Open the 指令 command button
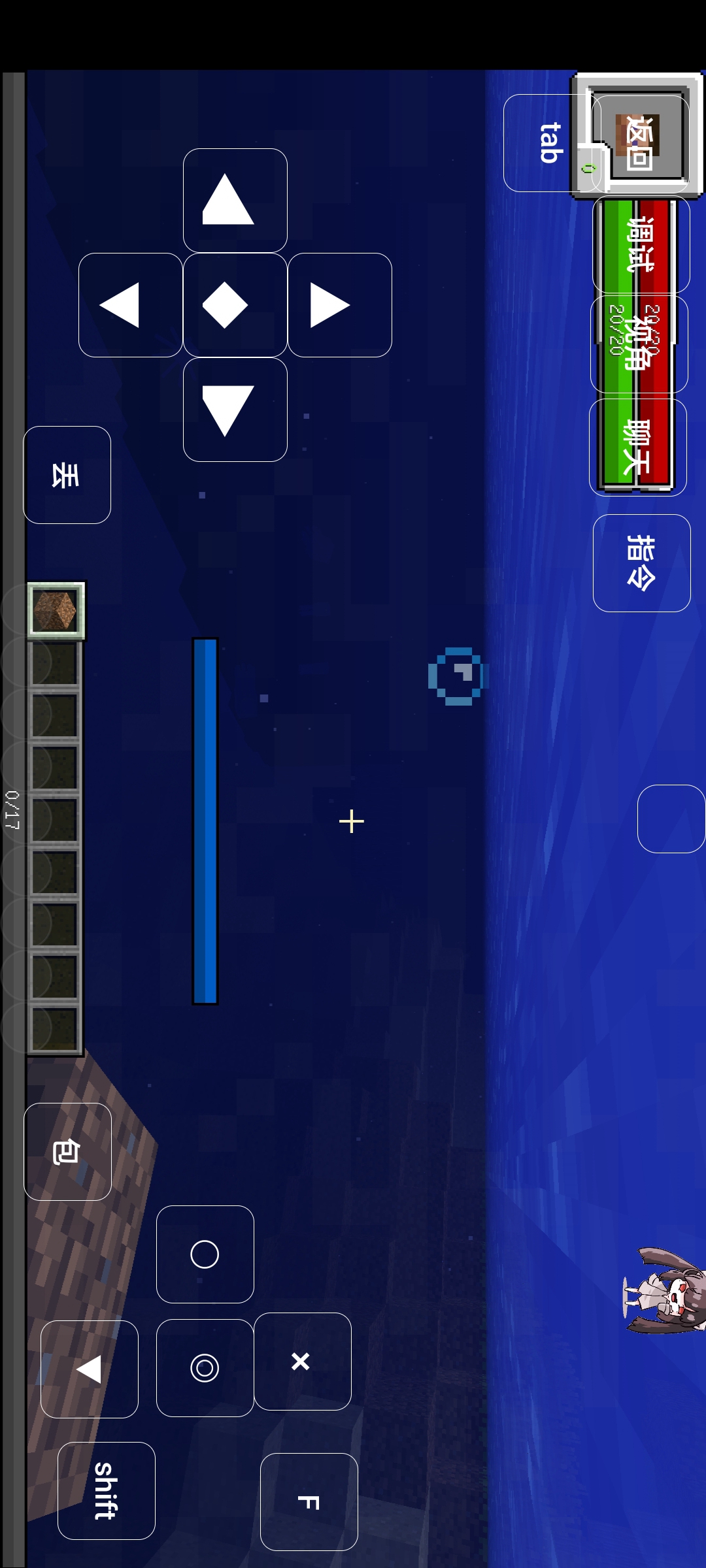The width and height of the screenshot is (706, 1568). click(x=641, y=563)
